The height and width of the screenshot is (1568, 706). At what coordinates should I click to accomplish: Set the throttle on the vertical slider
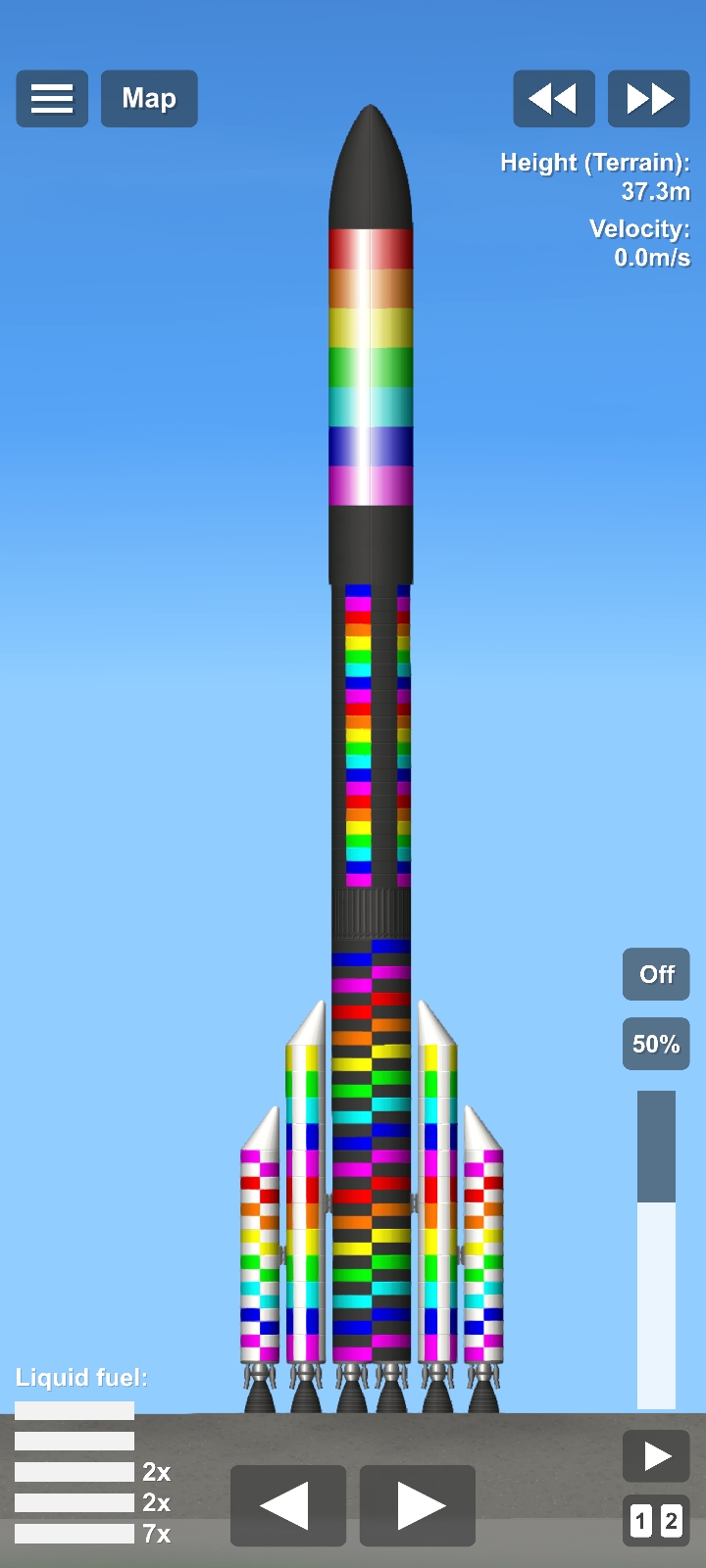point(656,1249)
